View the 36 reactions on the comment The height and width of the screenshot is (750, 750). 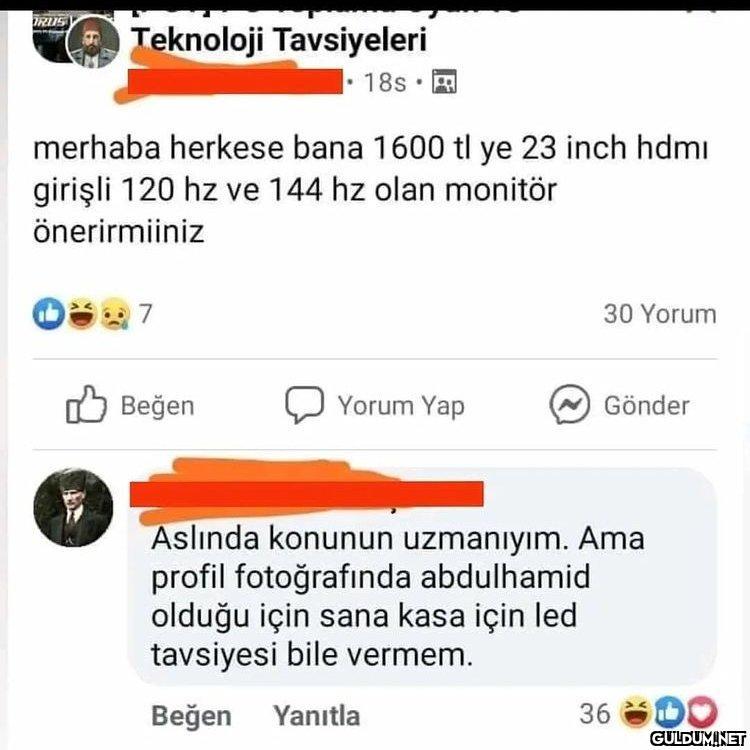(x=650, y=713)
